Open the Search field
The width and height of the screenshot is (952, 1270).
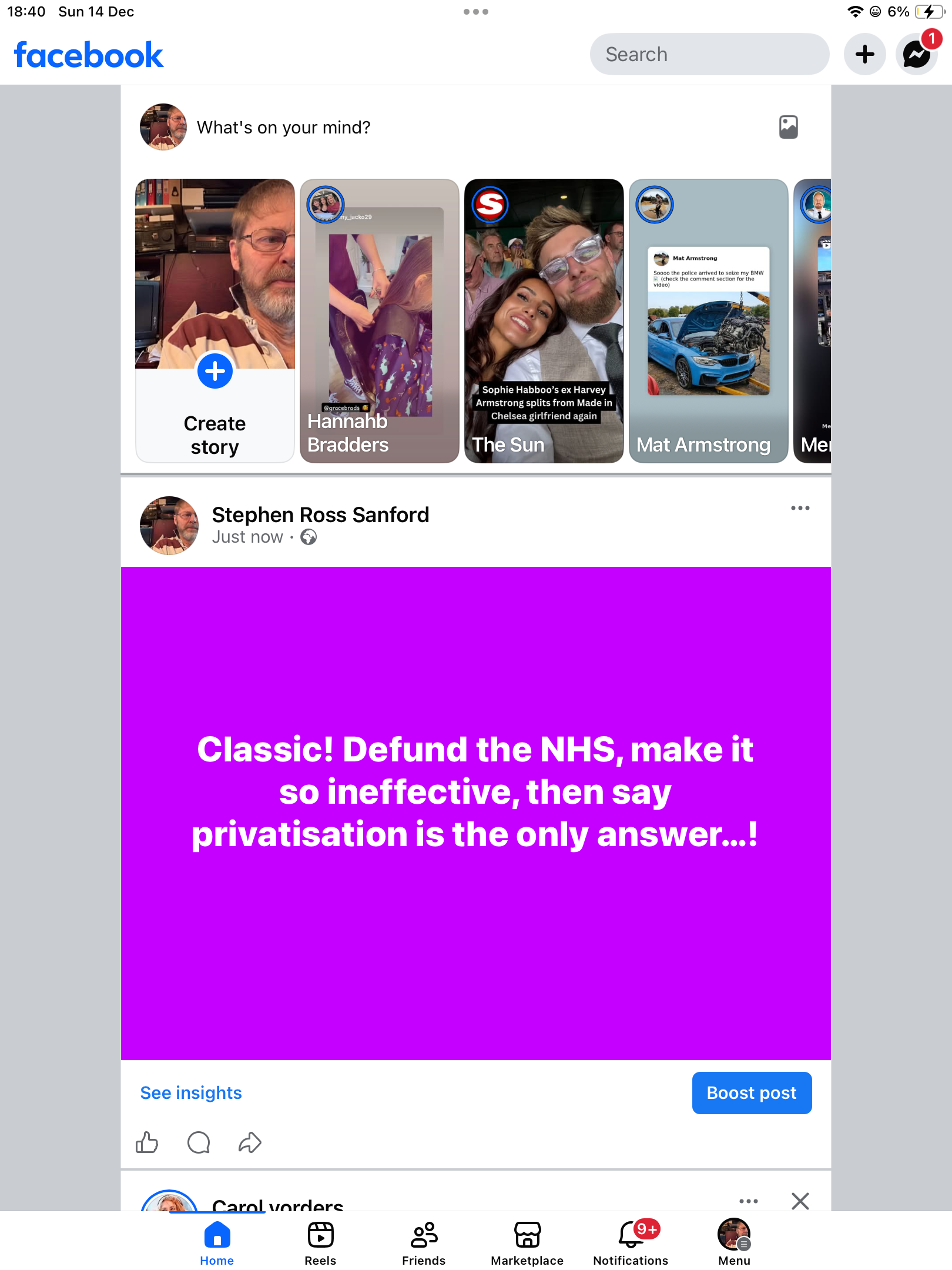point(709,55)
